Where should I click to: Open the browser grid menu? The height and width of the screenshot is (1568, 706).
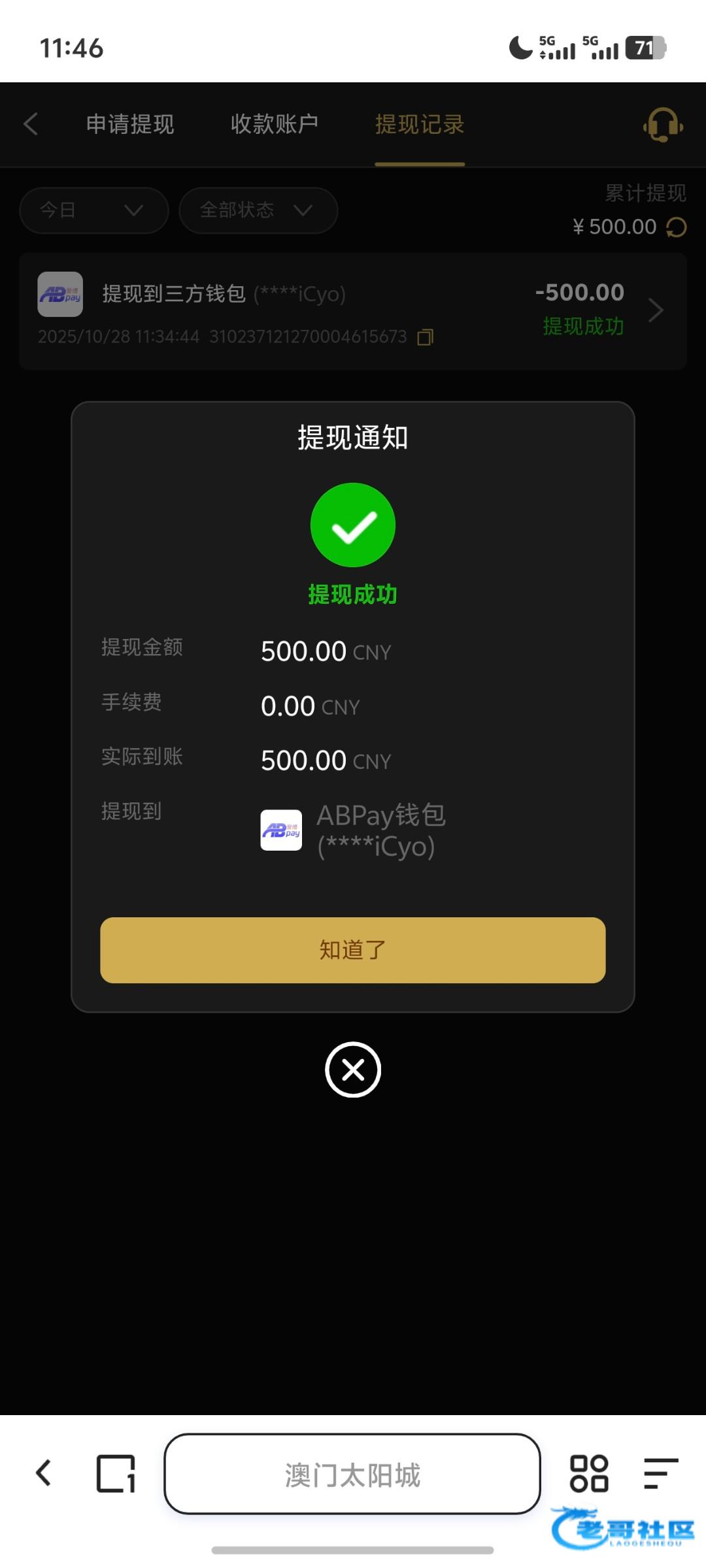589,1473
